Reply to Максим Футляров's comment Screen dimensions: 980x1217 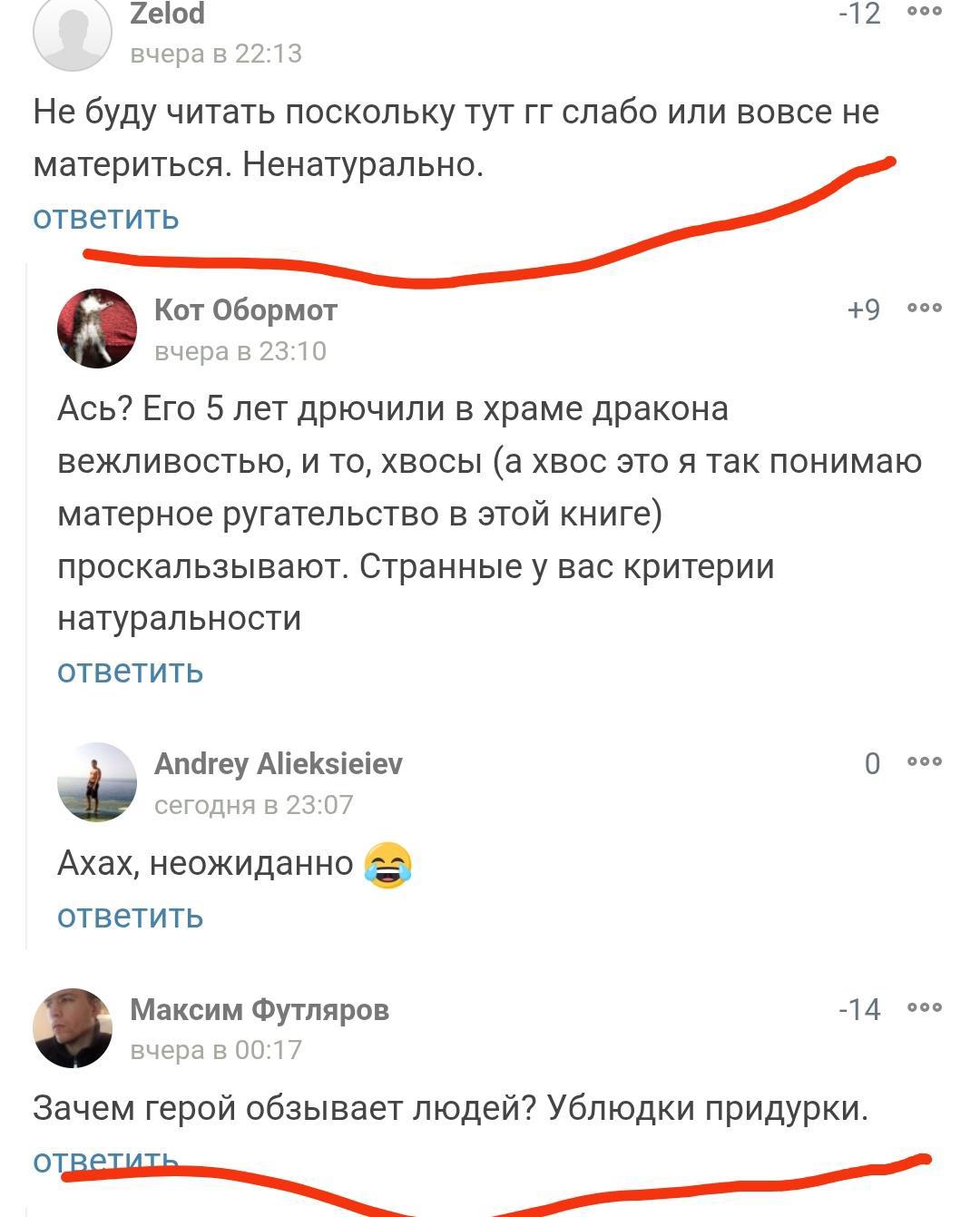(106, 1159)
